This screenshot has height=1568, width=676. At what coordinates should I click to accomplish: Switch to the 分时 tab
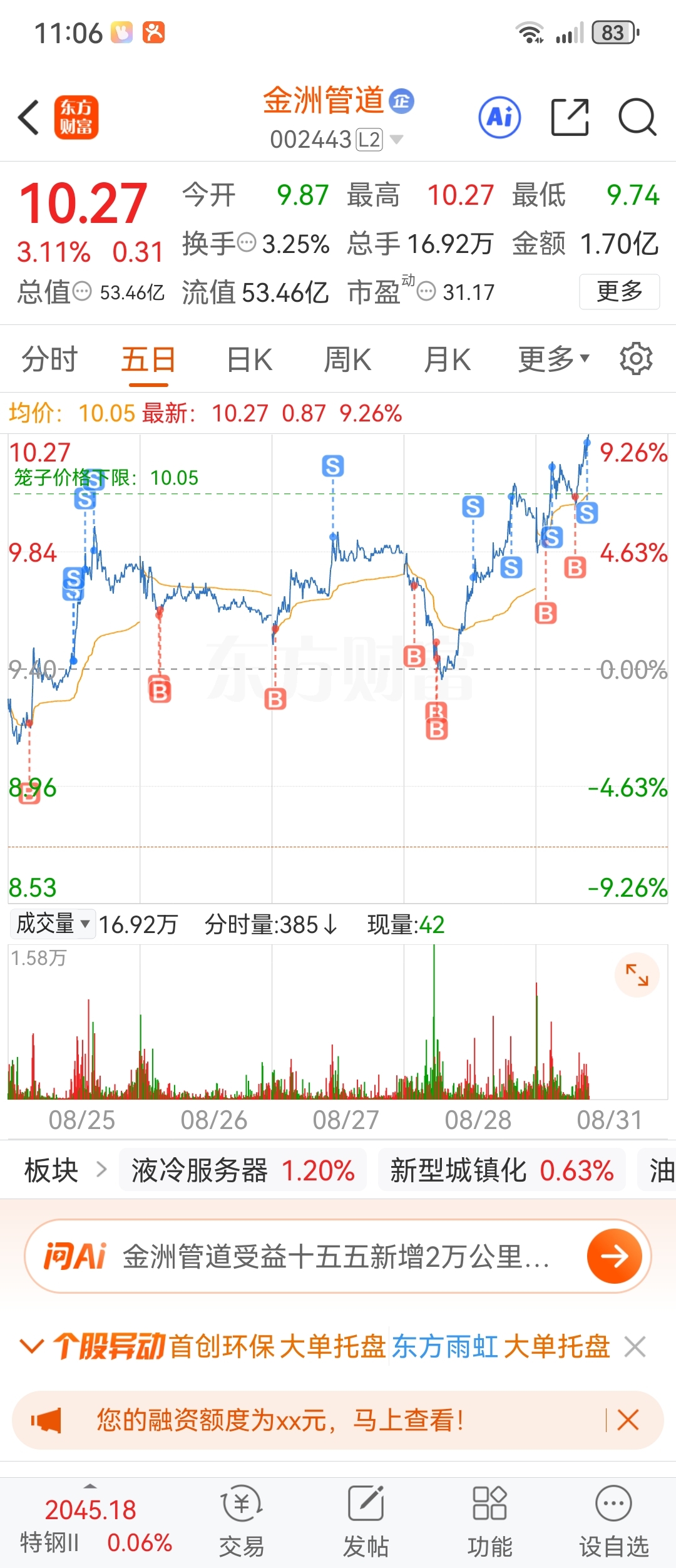[49, 360]
